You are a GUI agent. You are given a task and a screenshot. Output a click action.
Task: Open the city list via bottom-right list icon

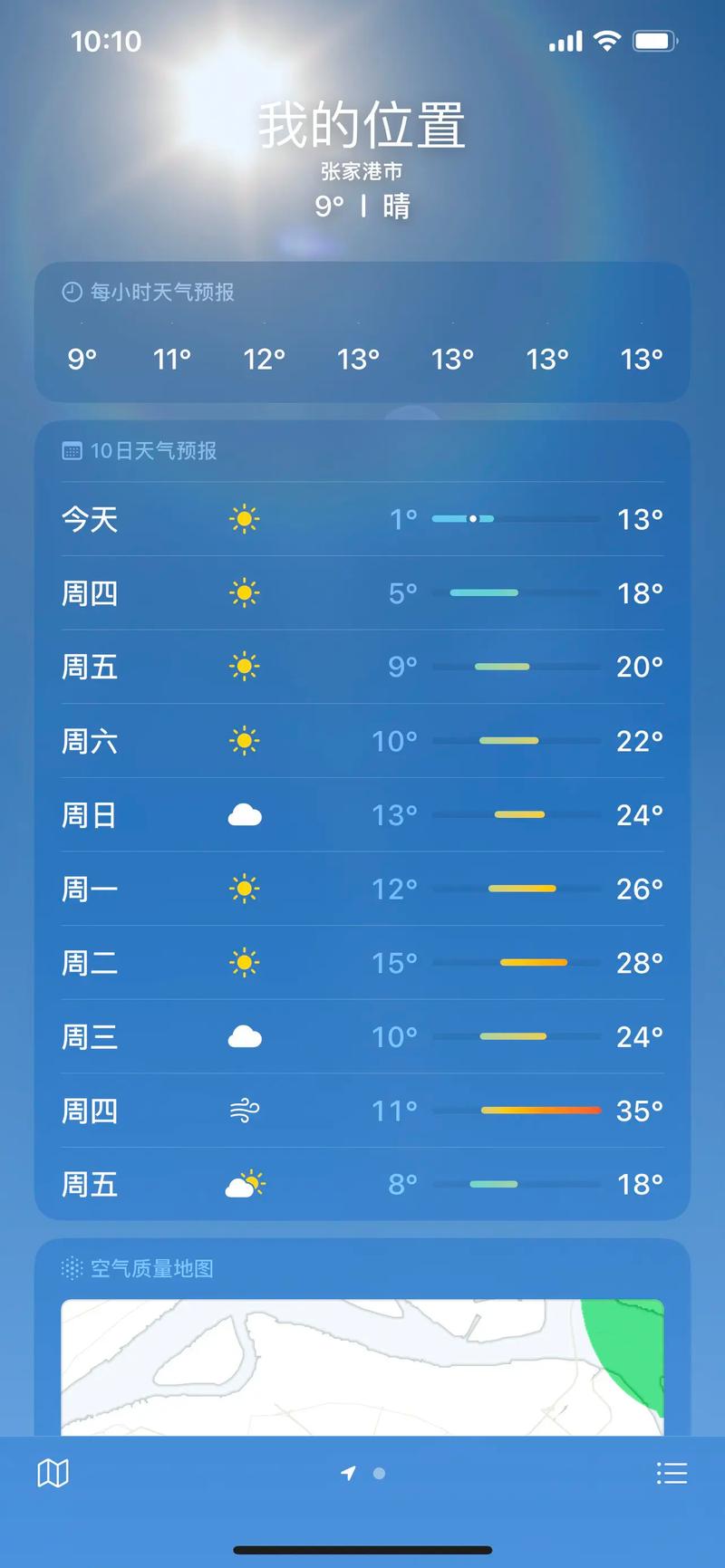click(672, 1474)
